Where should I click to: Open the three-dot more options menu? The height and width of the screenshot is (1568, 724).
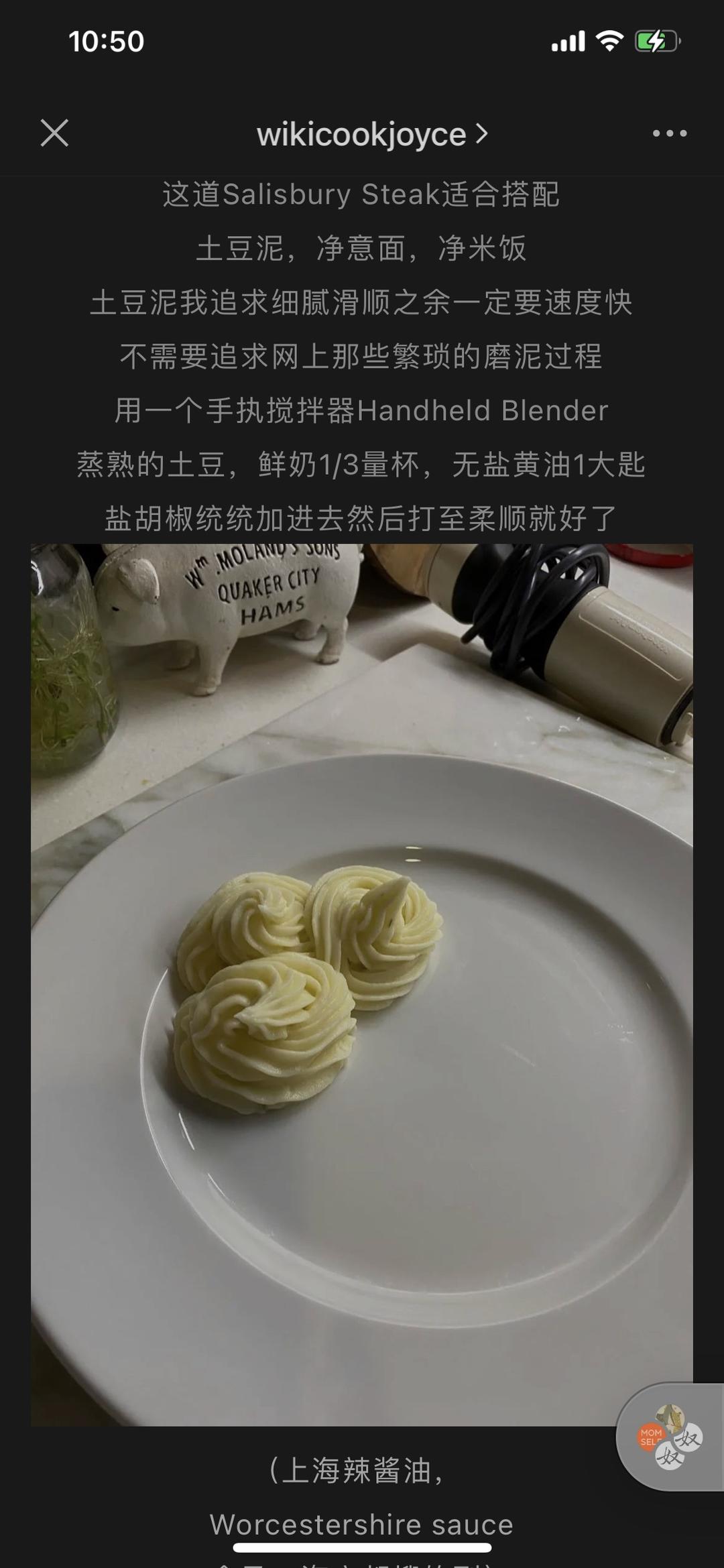pos(669,133)
